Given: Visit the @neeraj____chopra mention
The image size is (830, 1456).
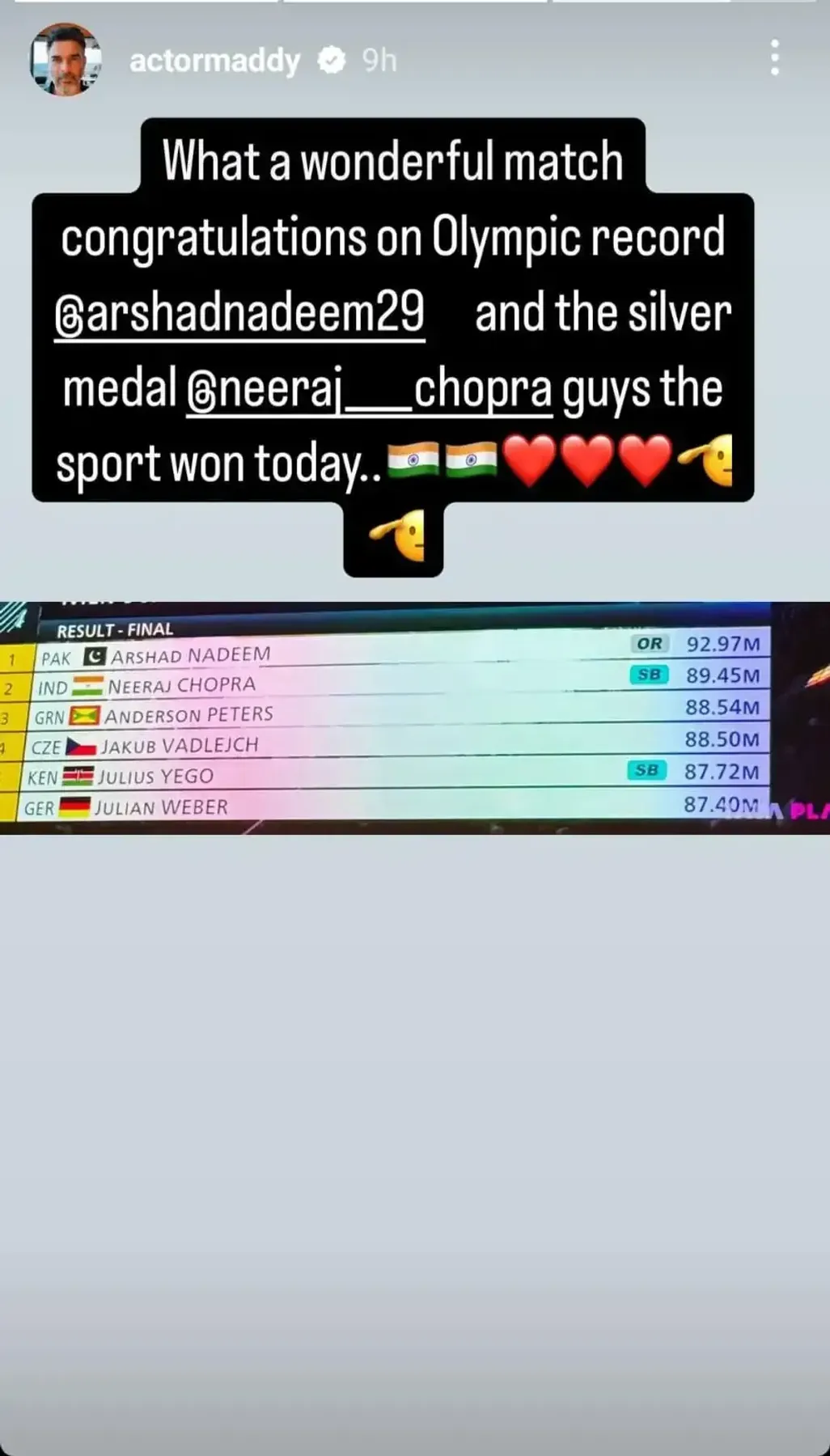Looking at the screenshot, I should 369,389.
